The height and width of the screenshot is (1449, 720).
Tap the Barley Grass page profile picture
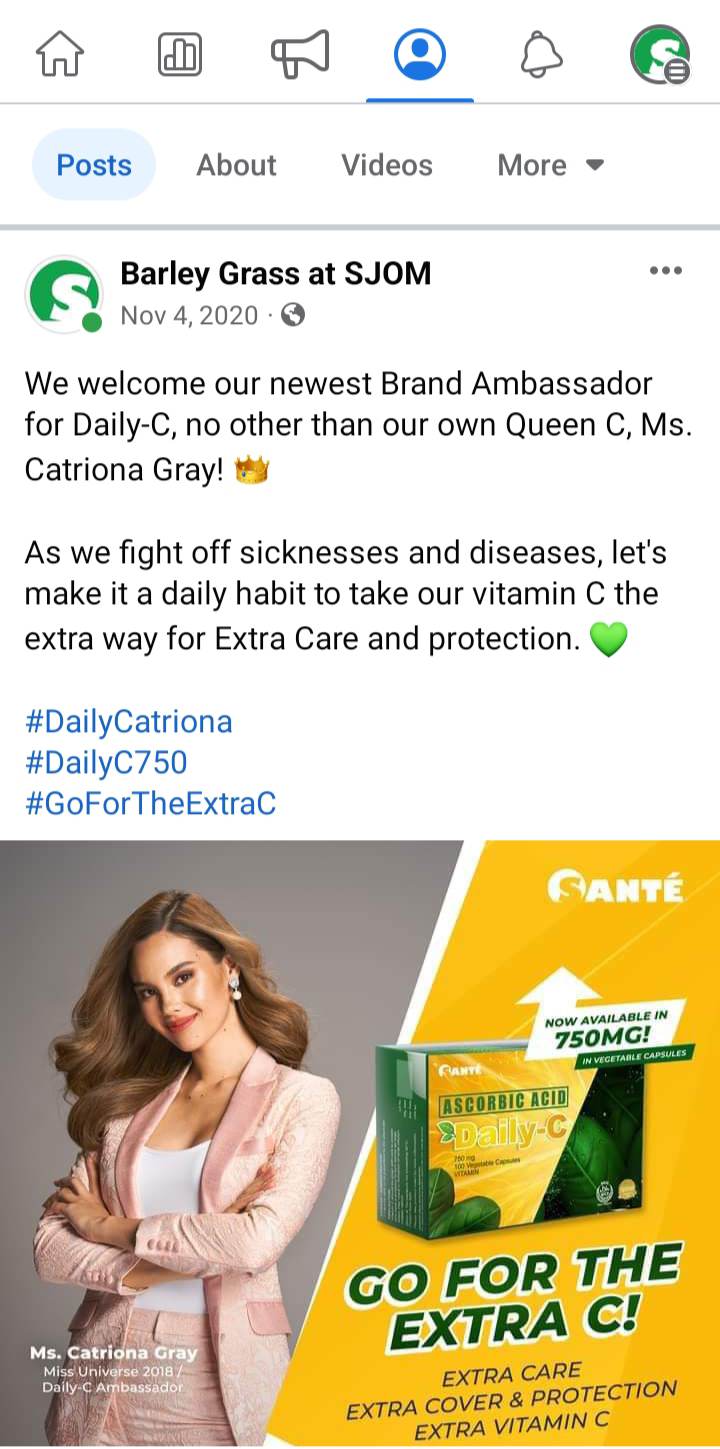click(x=63, y=294)
